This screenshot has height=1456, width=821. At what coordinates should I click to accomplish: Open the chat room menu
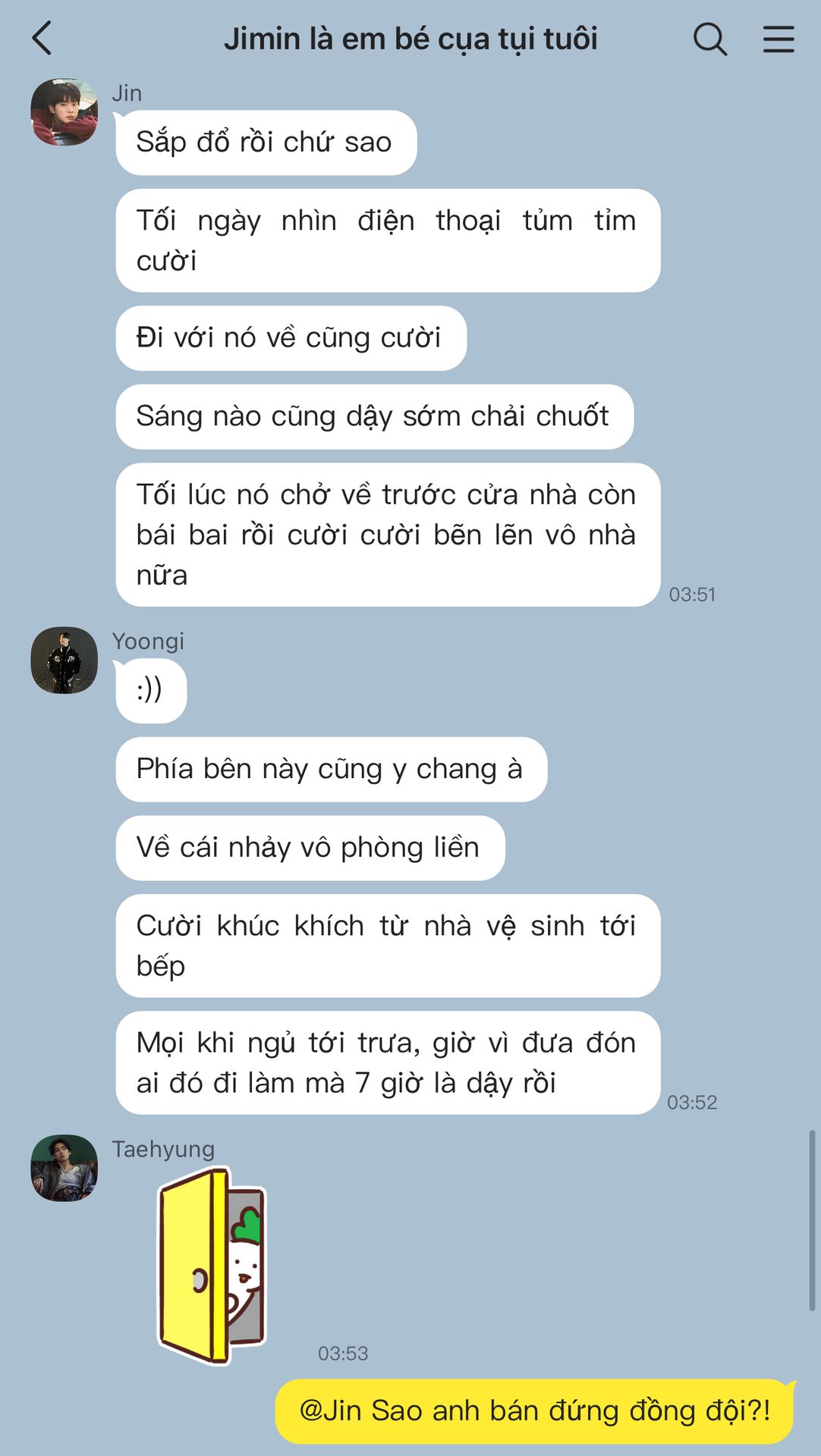[778, 39]
